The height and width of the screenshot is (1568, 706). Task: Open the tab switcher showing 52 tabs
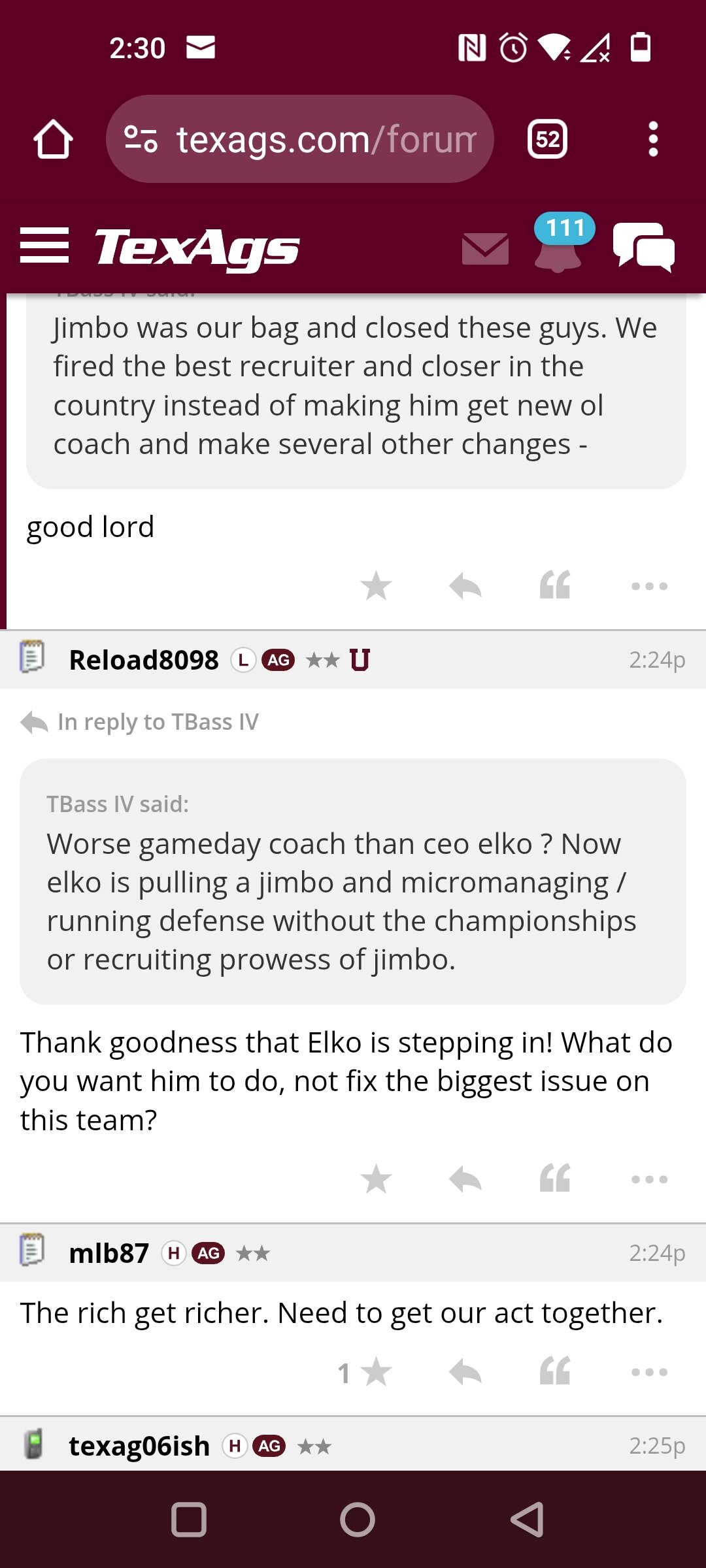coord(547,139)
